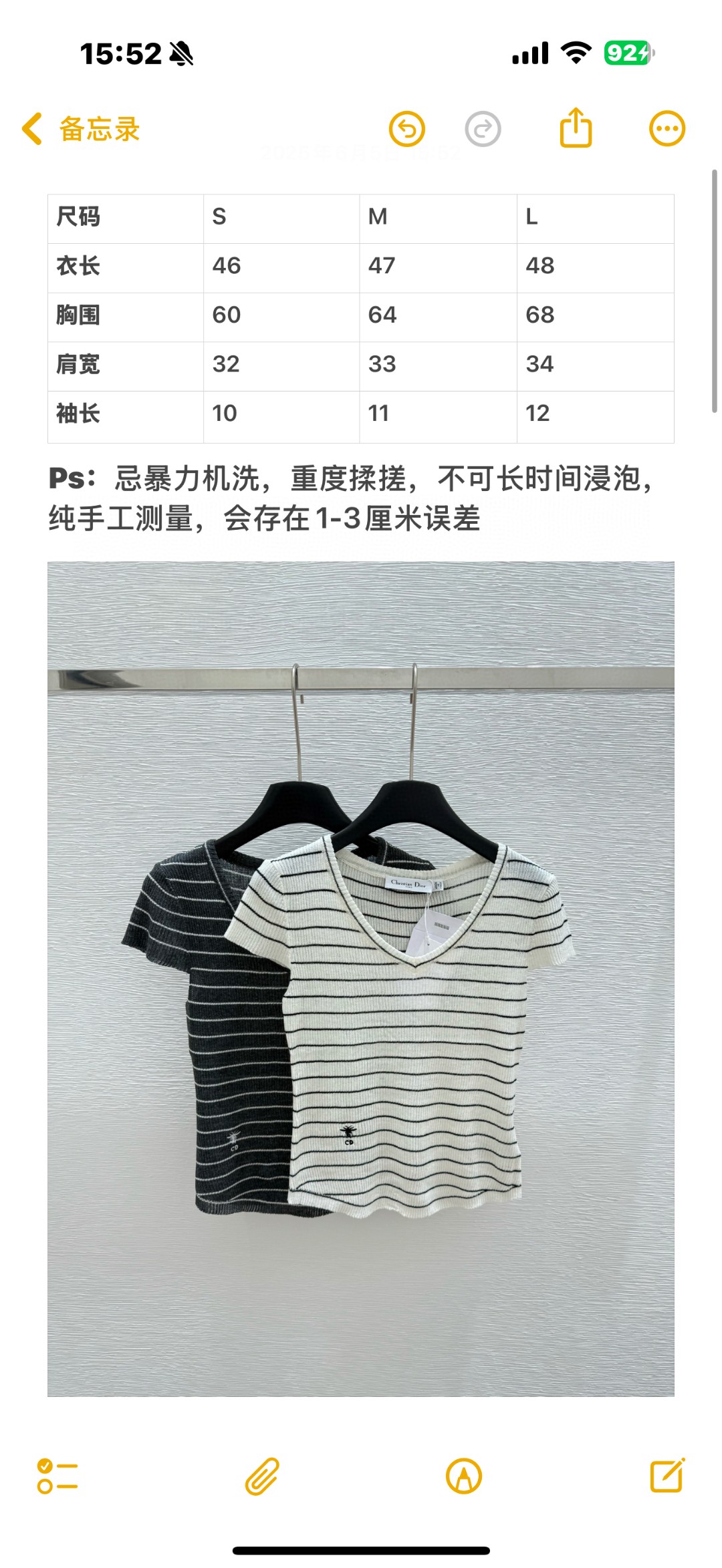Redo the last undone edit
The height and width of the screenshot is (1568, 722).
tap(483, 129)
